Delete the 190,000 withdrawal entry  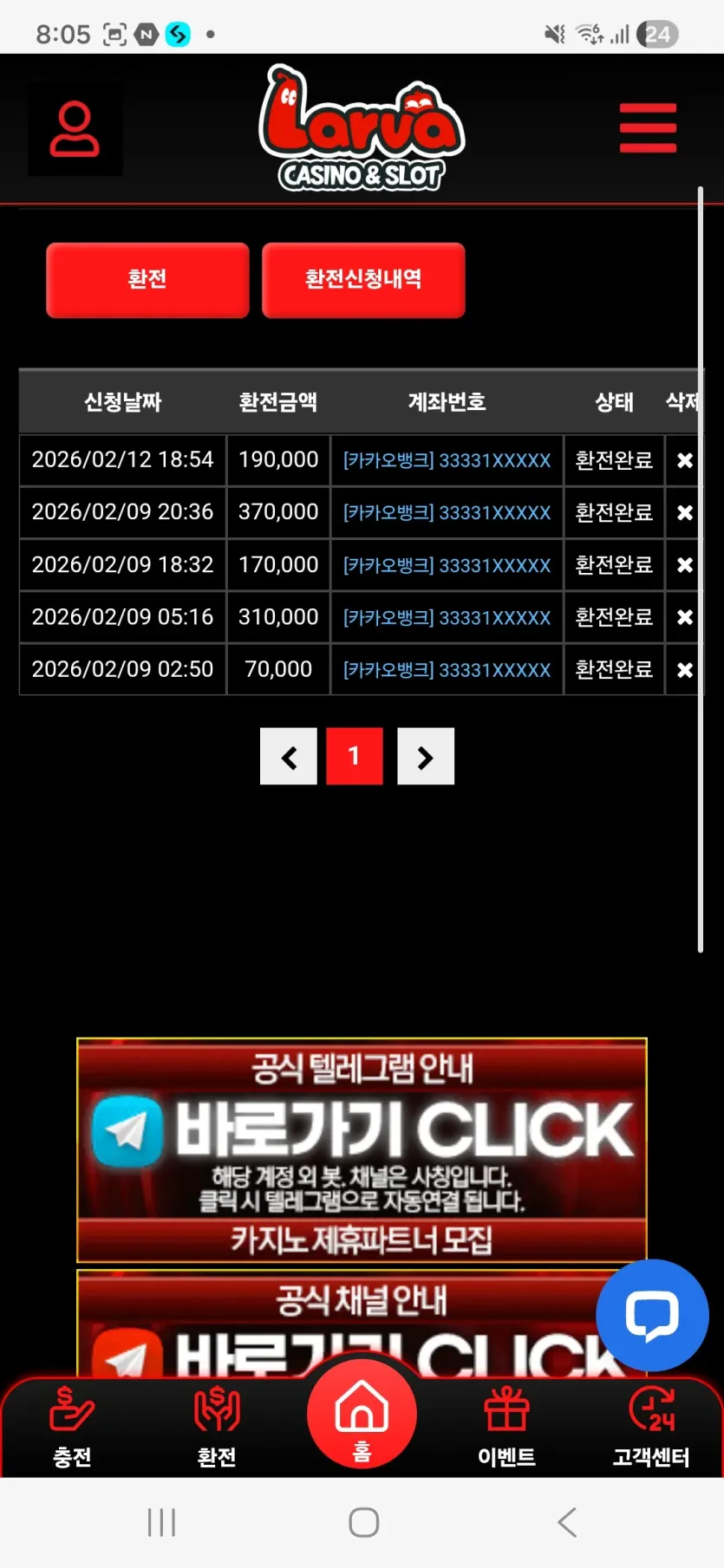click(684, 460)
